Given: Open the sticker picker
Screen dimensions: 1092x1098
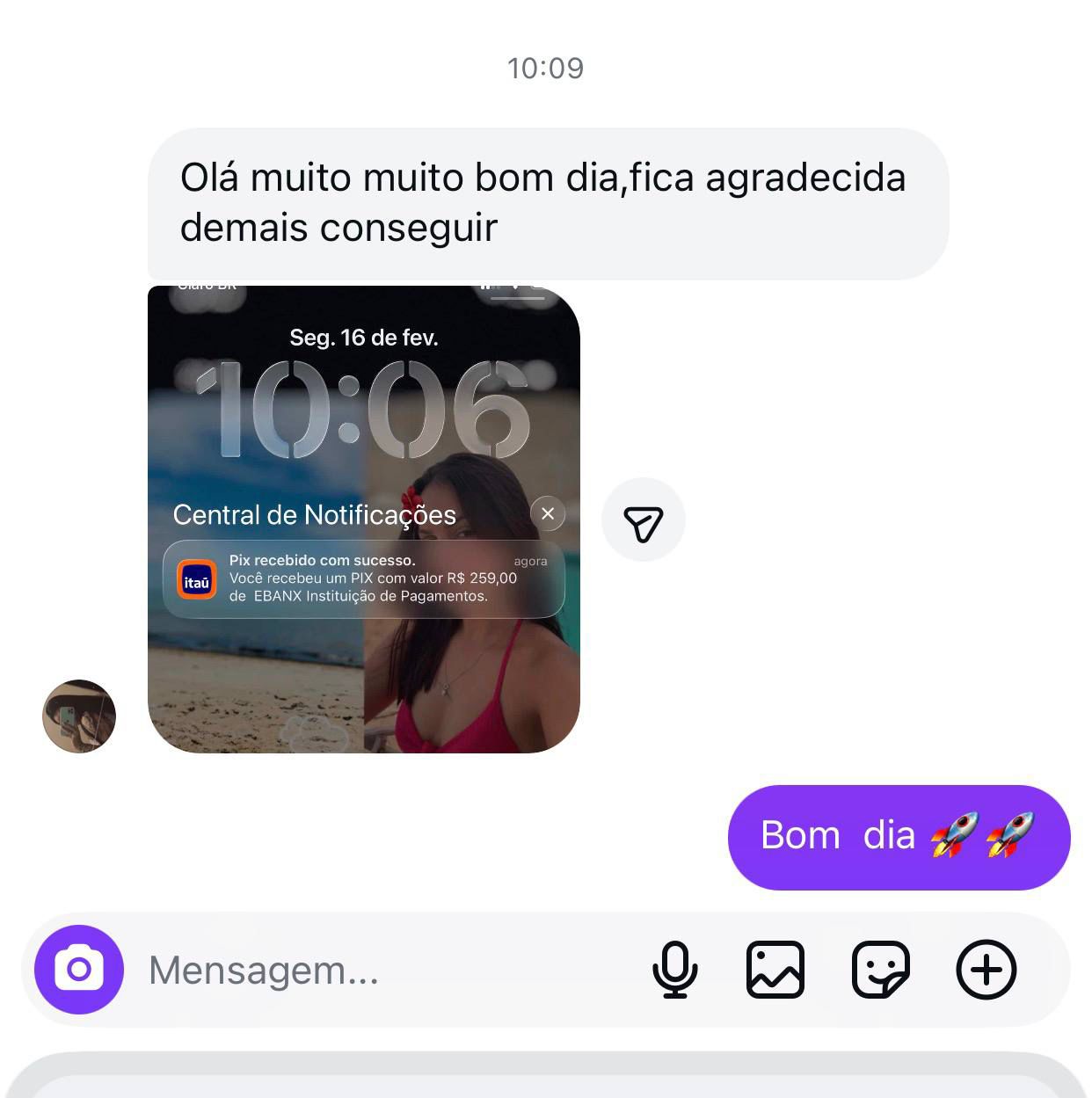Looking at the screenshot, I should [880, 970].
